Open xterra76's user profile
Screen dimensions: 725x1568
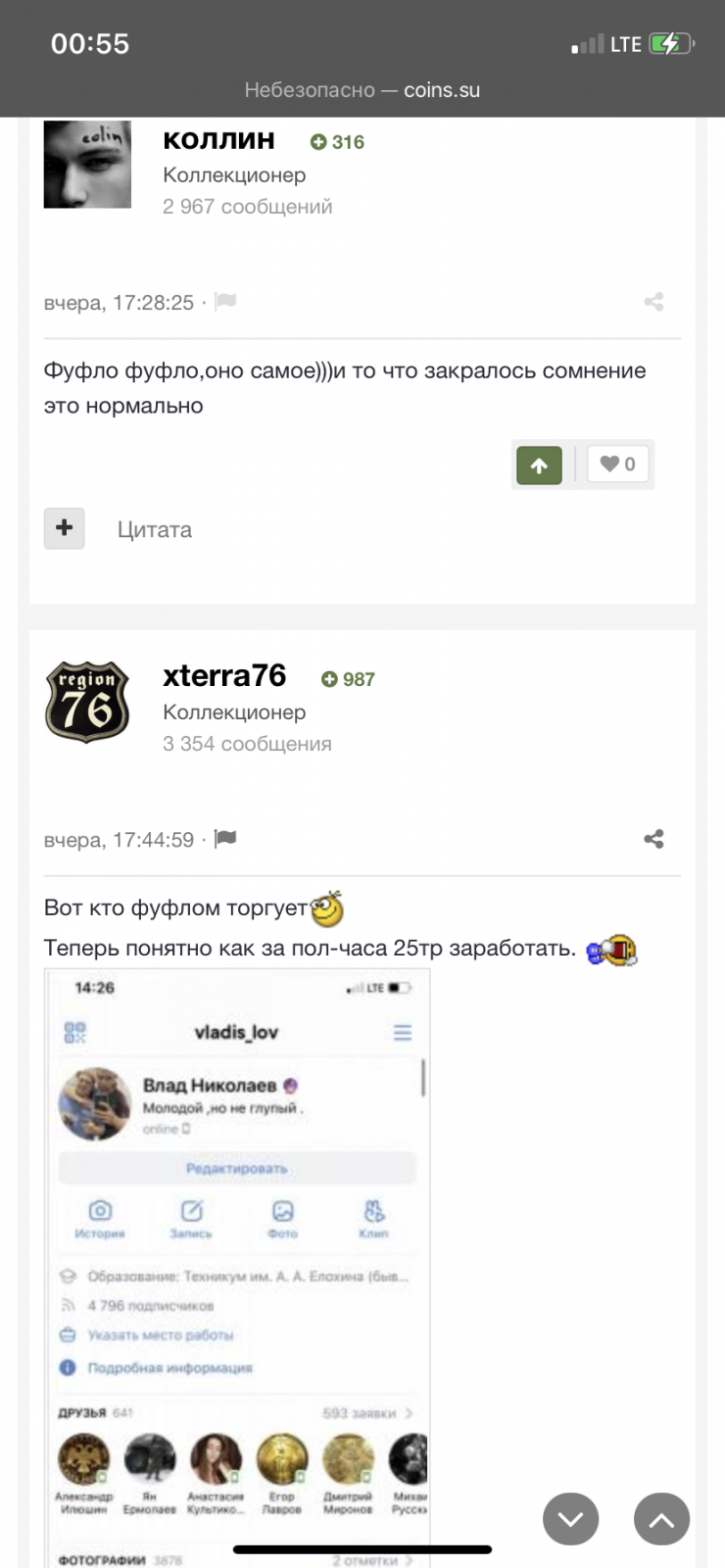[x=224, y=676]
